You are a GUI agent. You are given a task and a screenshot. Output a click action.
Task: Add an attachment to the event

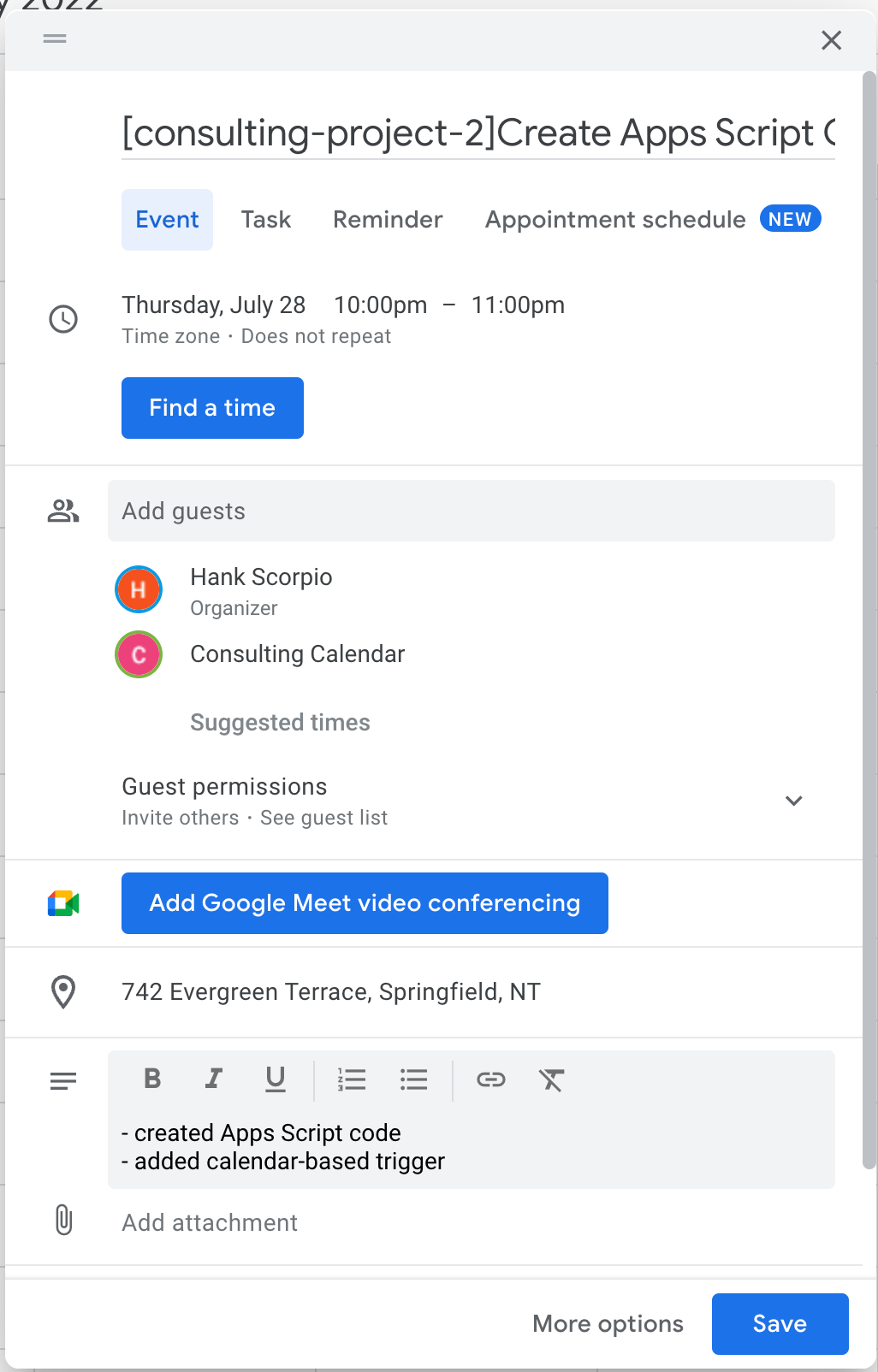point(210,1223)
